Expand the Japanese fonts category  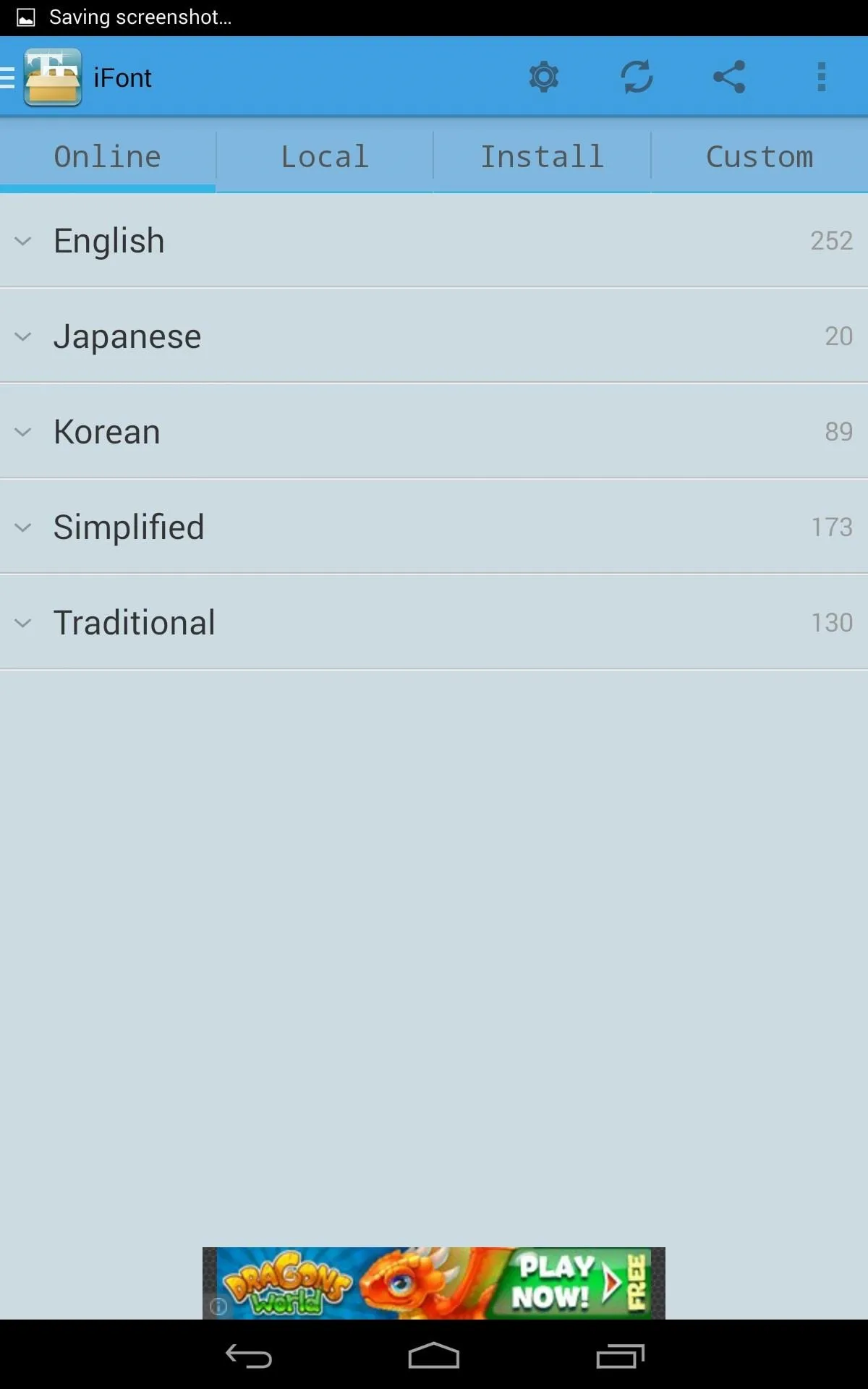pos(434,336)
